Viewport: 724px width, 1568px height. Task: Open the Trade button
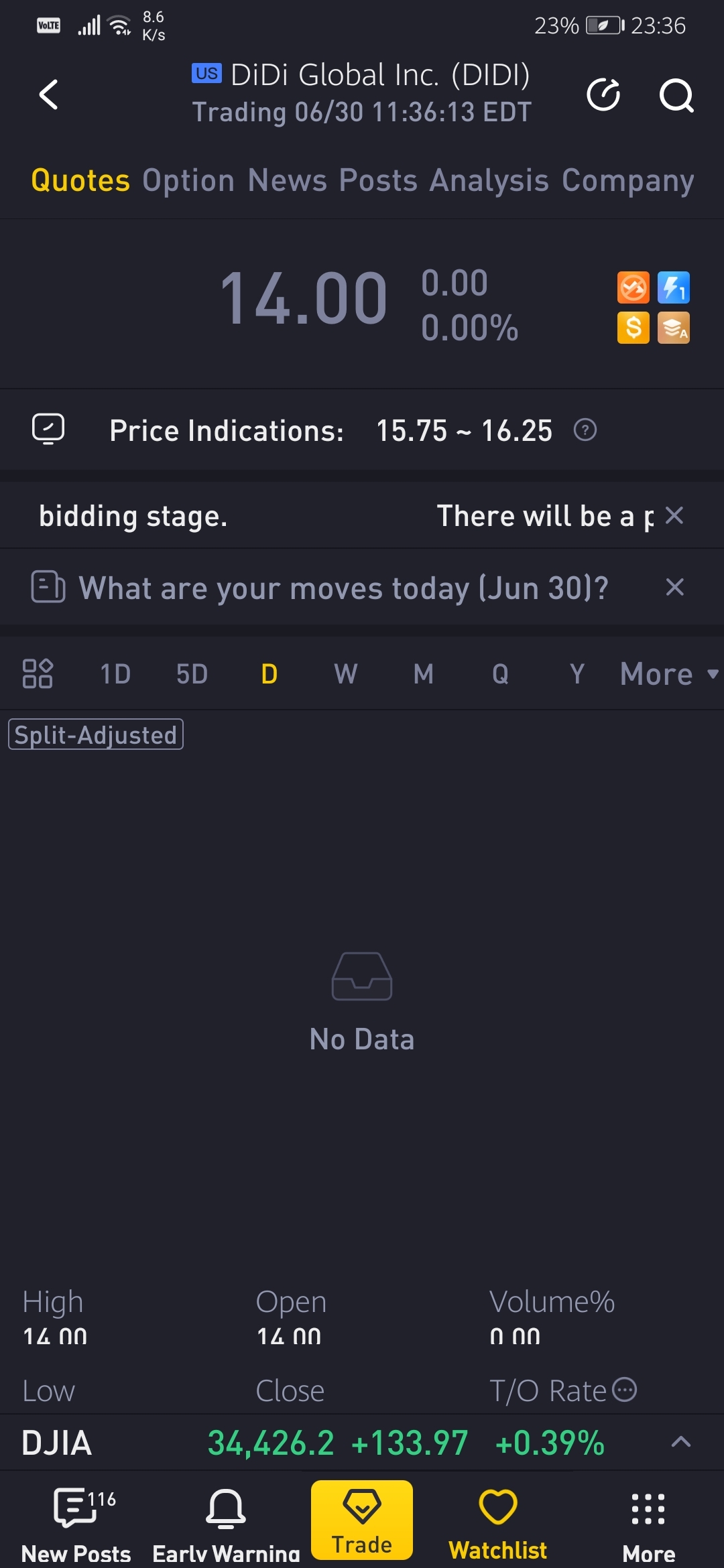click(362, 1520)
